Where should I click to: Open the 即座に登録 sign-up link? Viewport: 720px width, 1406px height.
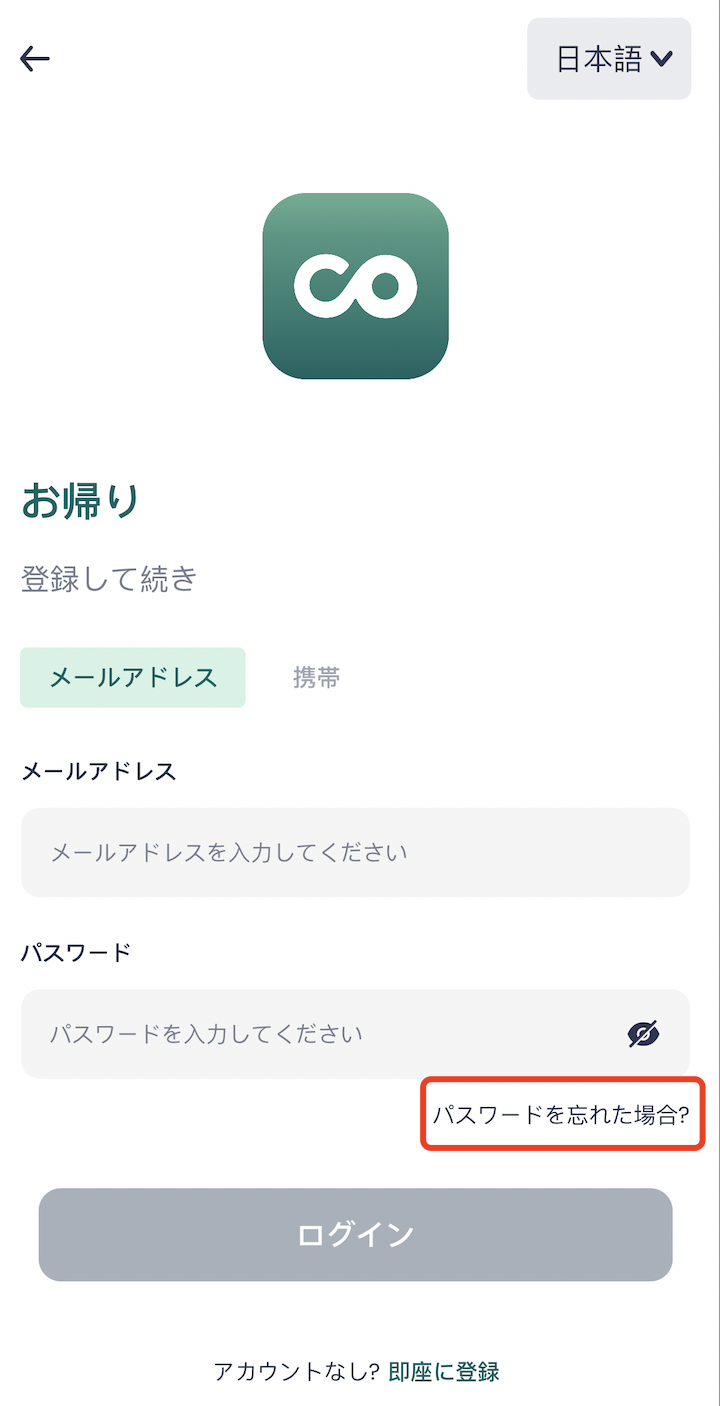coord(443,1371)
